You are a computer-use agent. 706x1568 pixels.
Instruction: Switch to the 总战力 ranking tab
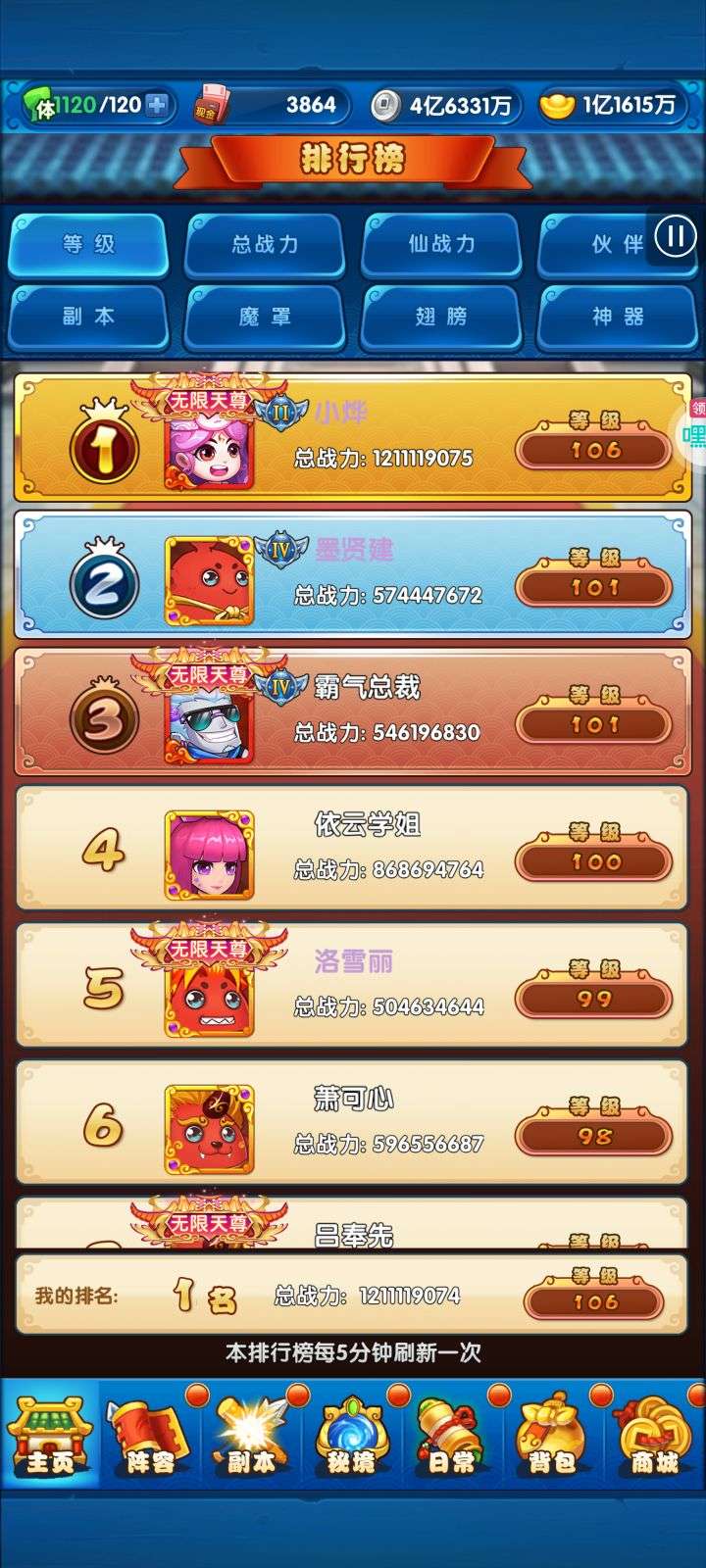click(265, 244)
